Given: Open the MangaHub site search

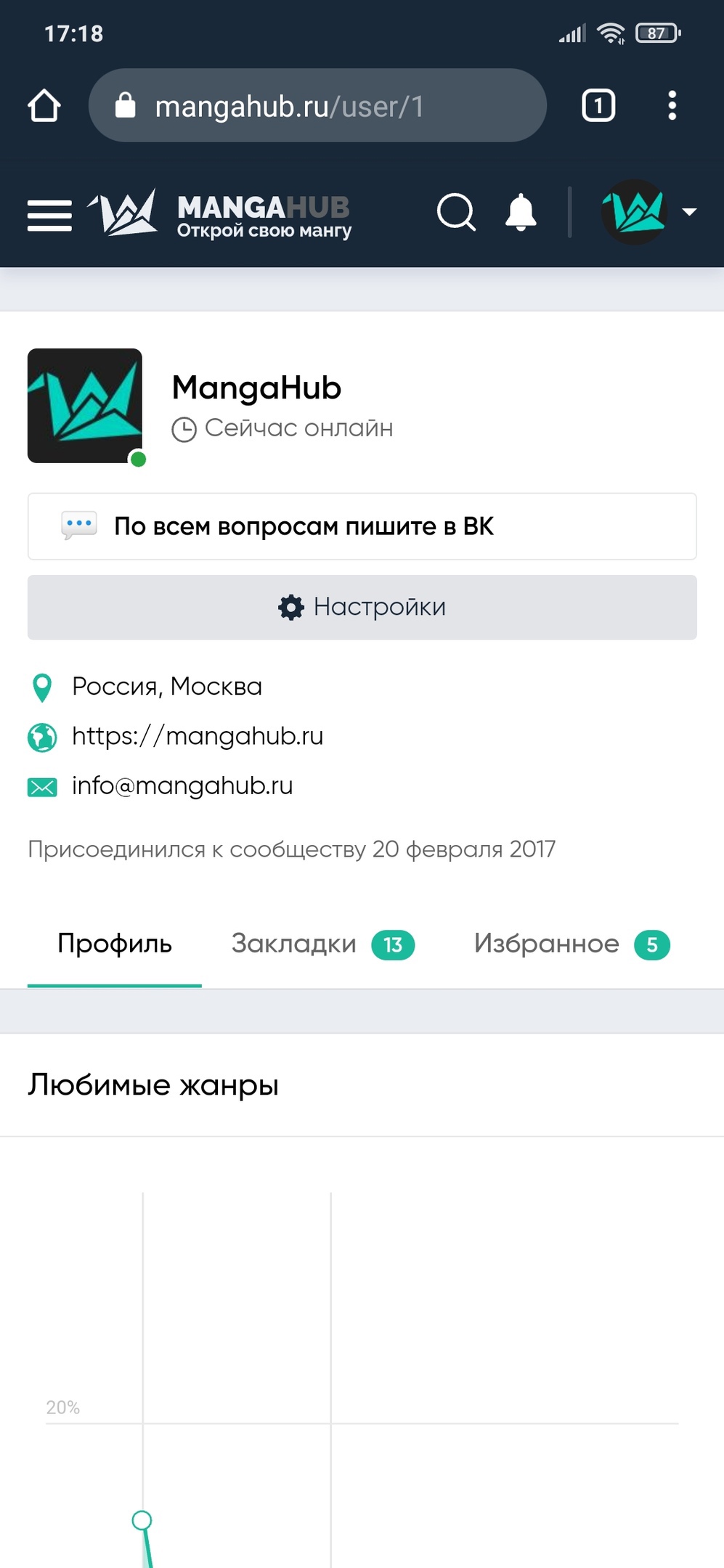Looking at the screenshot, I should click(457, 212).
